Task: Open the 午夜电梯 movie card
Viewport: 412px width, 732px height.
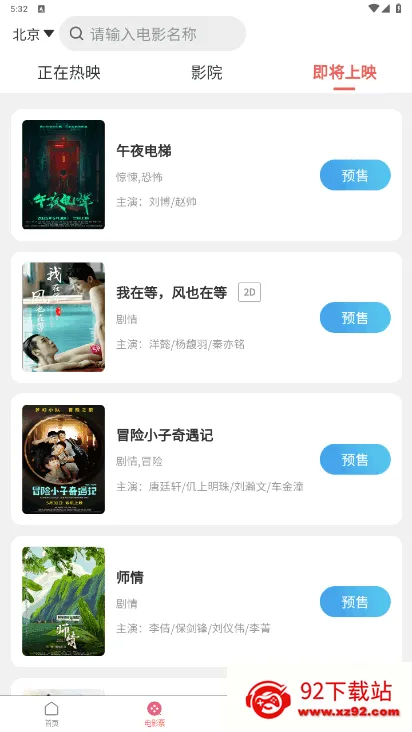Action: point(206,175)
